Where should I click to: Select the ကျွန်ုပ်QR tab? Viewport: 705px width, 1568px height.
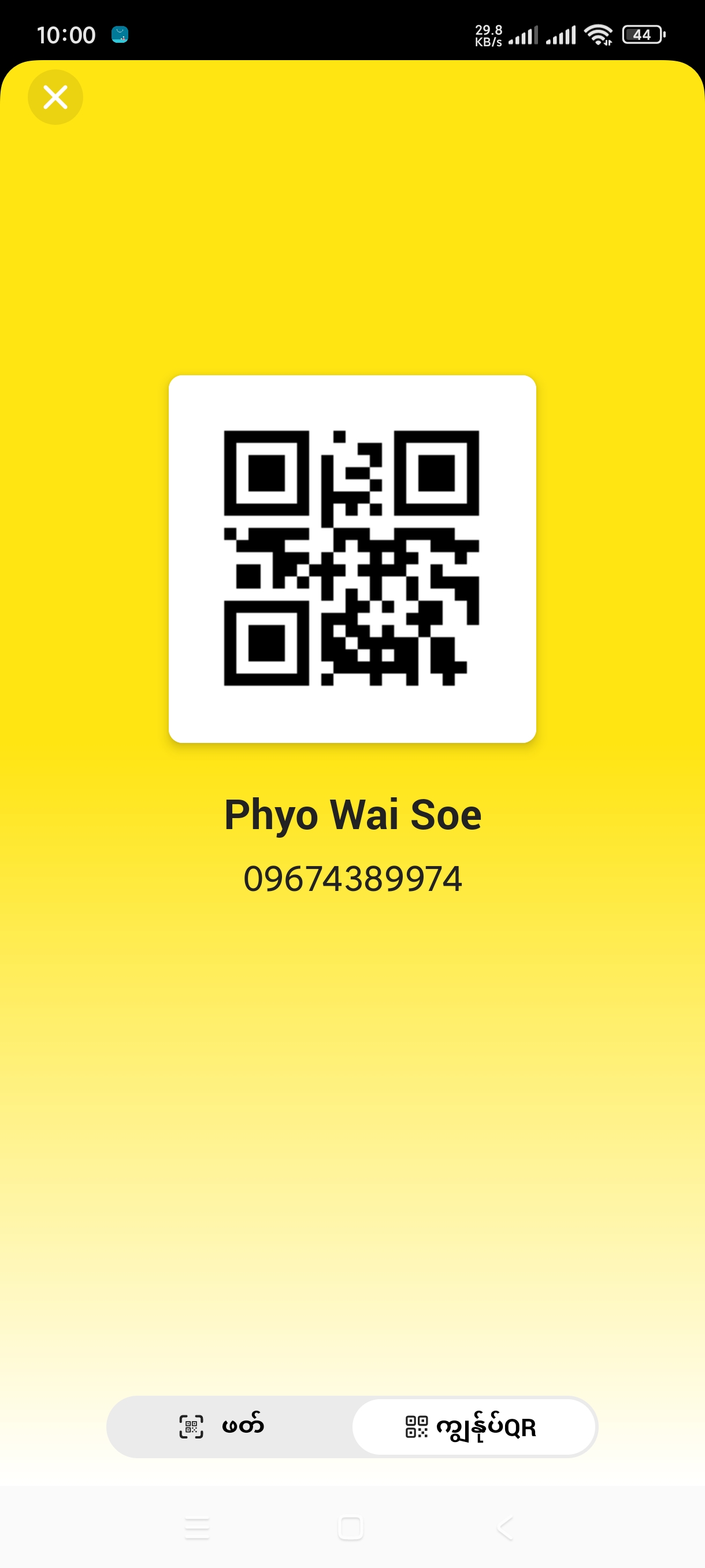point(473,1426)
